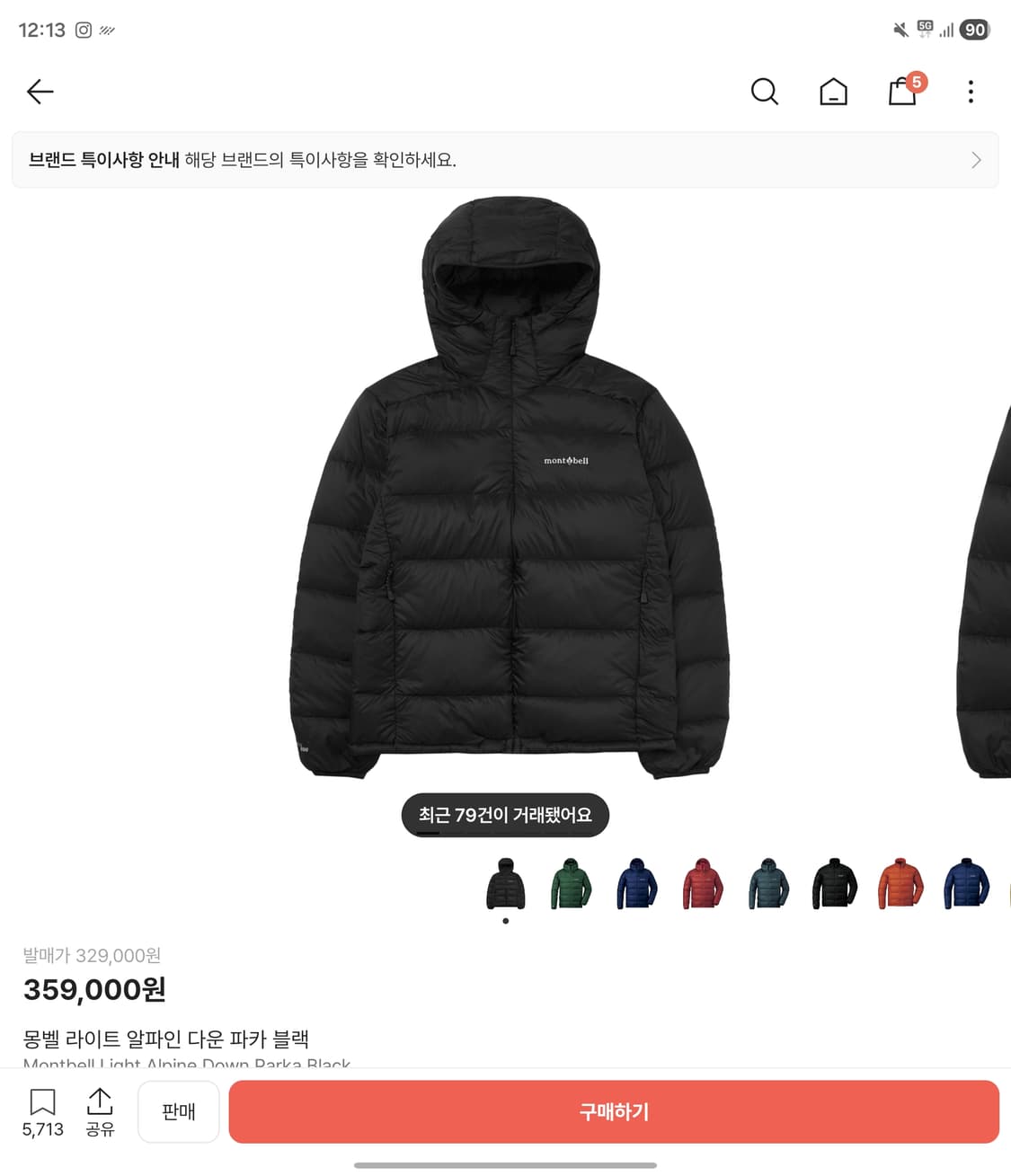Tap the back arrow to go back
This screenshot has width=1011, height=1176.
(40, 92)
